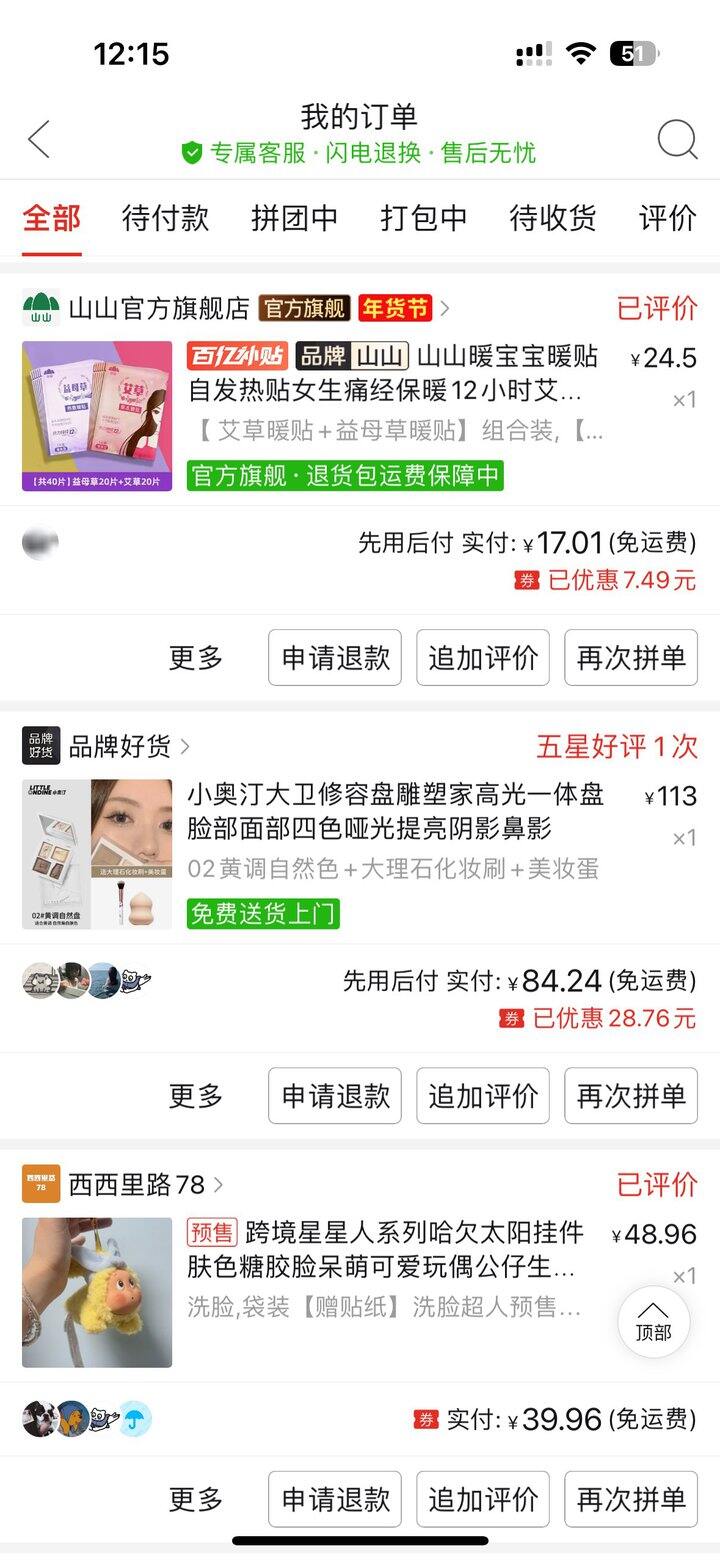Open the 山山官方旗舰店 store page
The width and height of the screenshot is (720, 1560).
click(158, 308)
